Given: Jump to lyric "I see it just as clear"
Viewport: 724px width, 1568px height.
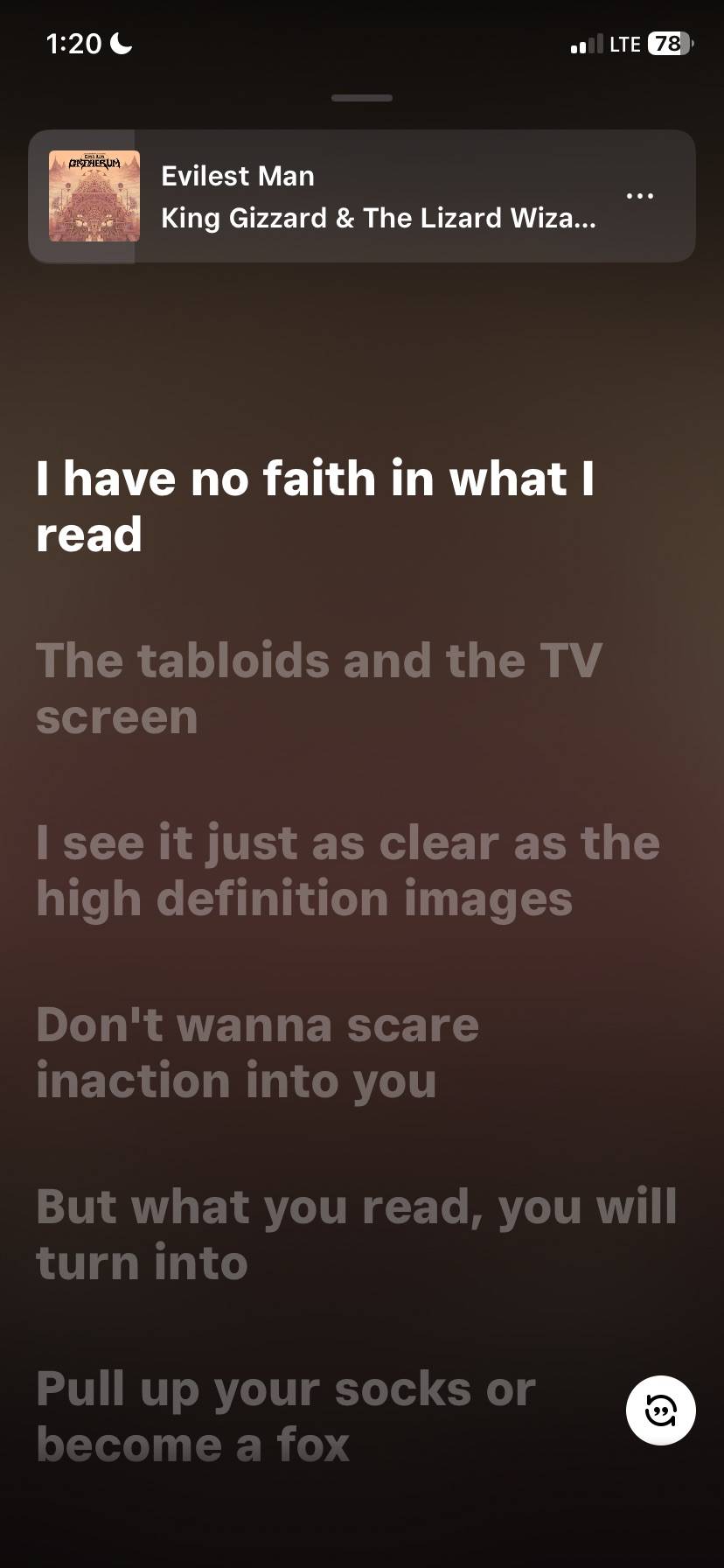Looking at the screenshot, I should pos(348,871).
